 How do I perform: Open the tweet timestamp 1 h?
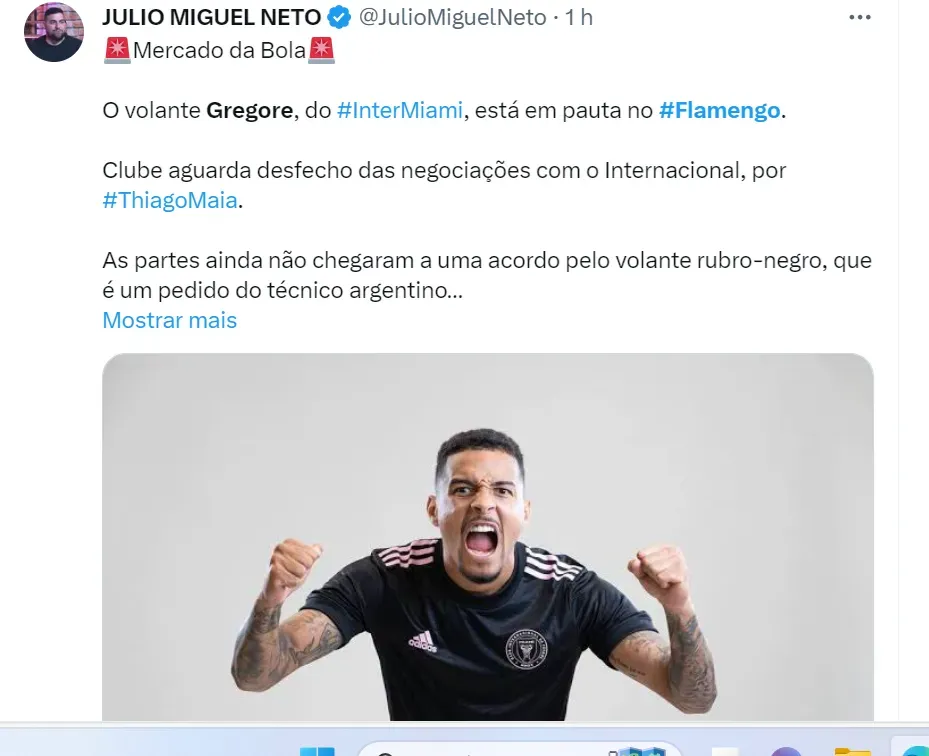click(579, 17)
